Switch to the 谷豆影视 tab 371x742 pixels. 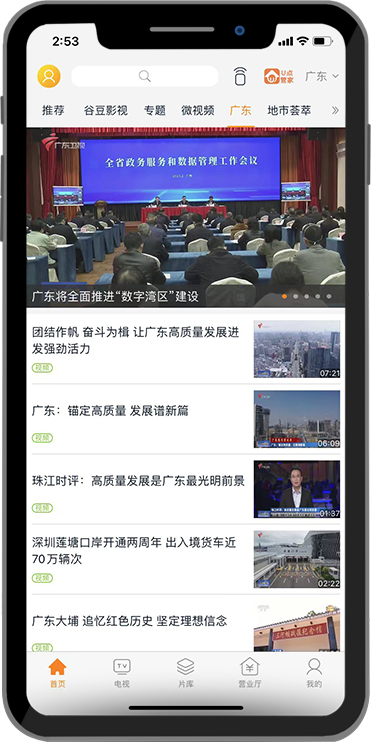point(106,111)
